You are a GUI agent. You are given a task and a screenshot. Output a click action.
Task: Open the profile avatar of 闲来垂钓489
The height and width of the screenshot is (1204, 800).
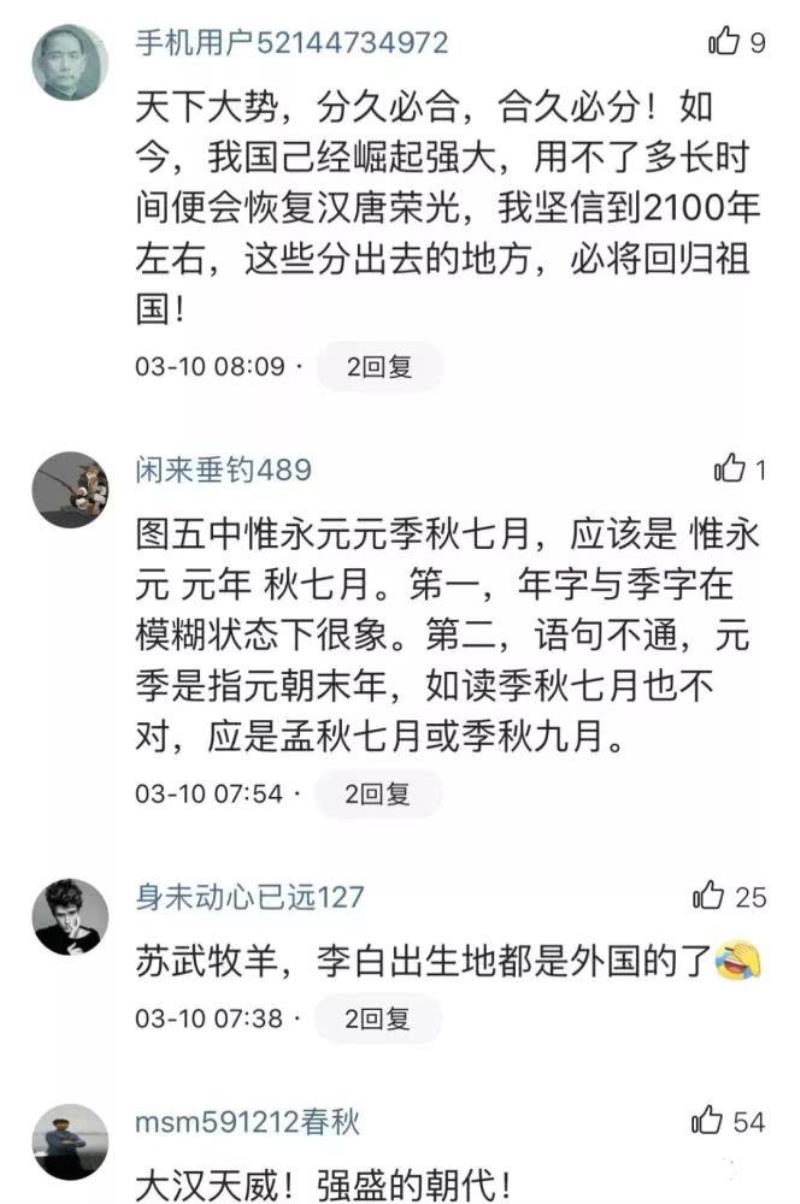(70, 490)
